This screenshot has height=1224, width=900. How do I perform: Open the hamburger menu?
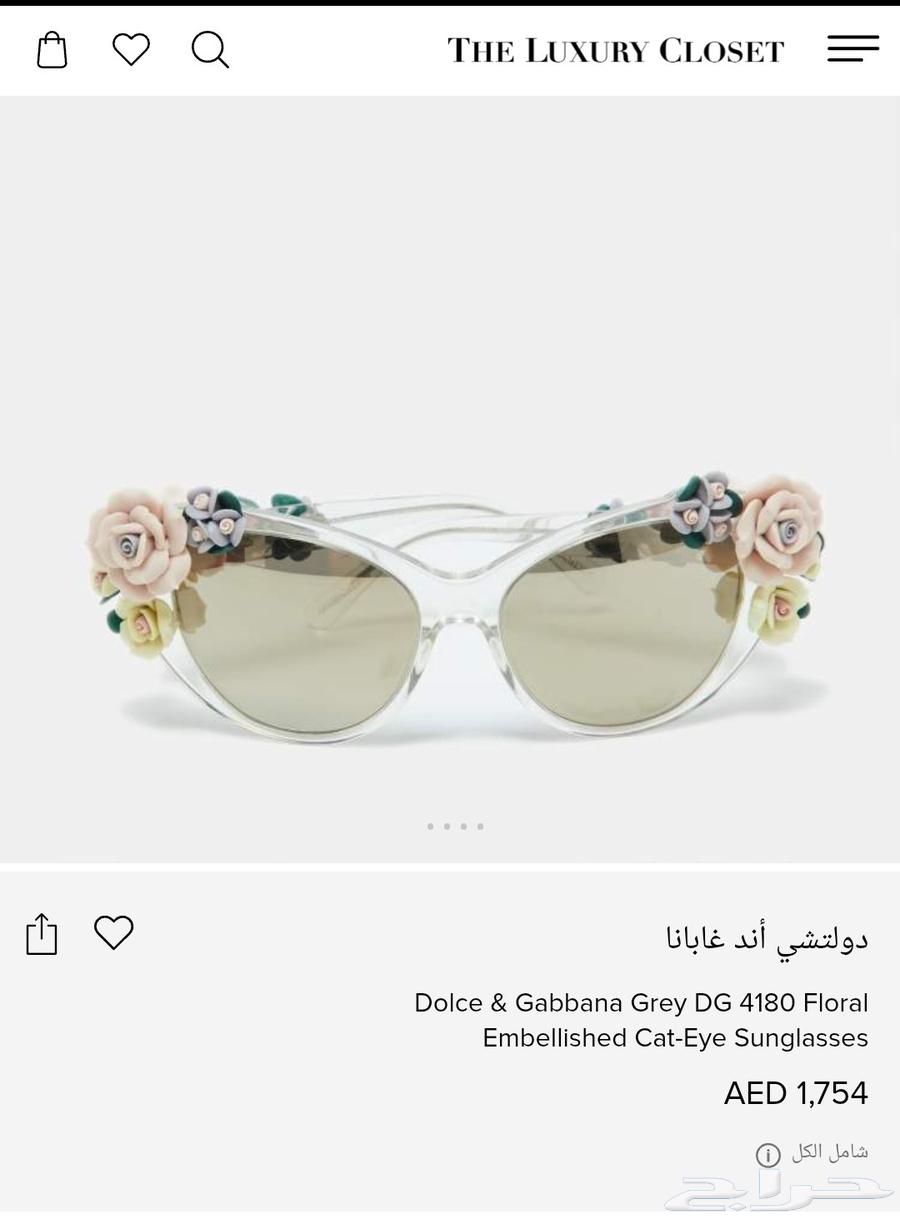pos(852,48)
